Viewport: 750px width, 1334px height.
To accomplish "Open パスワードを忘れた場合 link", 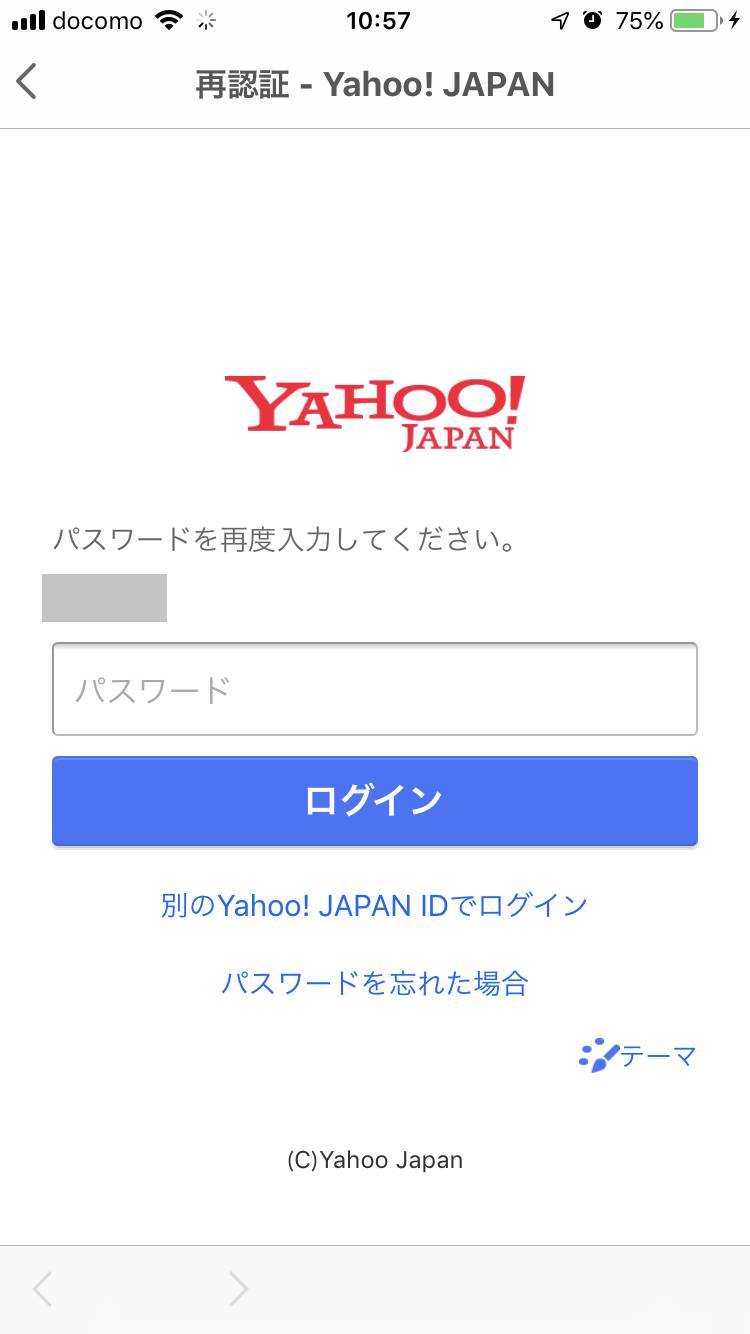I will click(374, 984).
